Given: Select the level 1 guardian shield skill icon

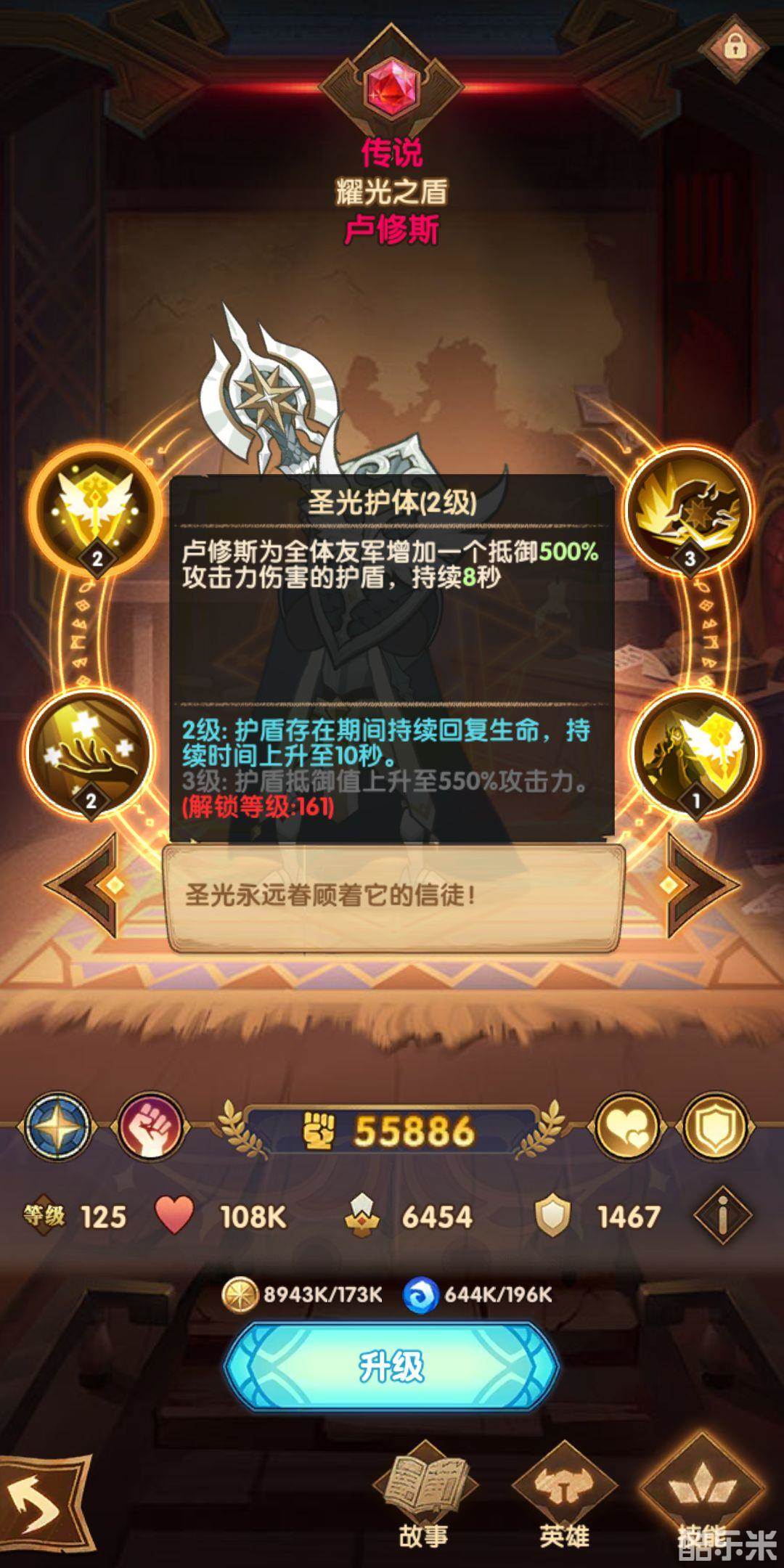Looking at the screenshot, I should 695,753.
